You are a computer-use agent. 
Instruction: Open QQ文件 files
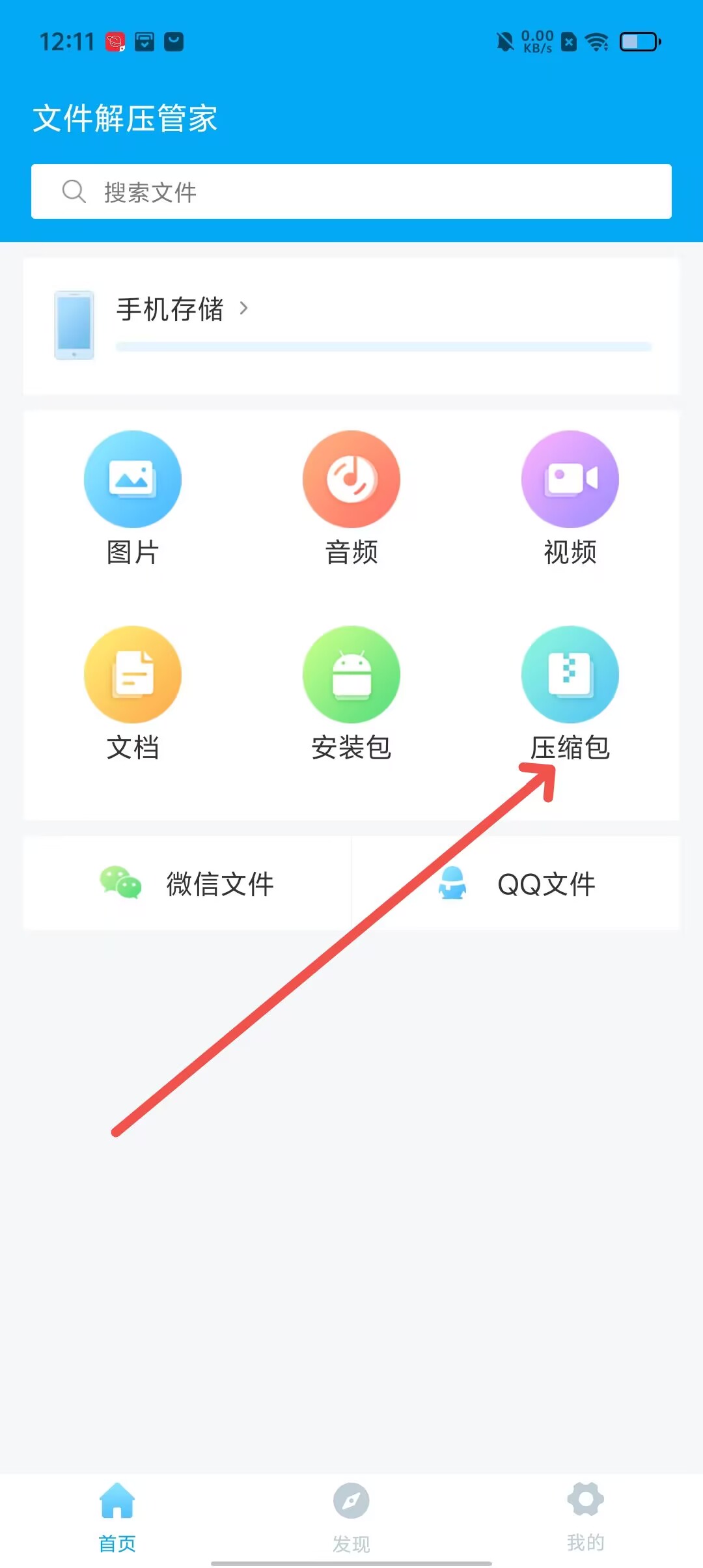(516, 884)
